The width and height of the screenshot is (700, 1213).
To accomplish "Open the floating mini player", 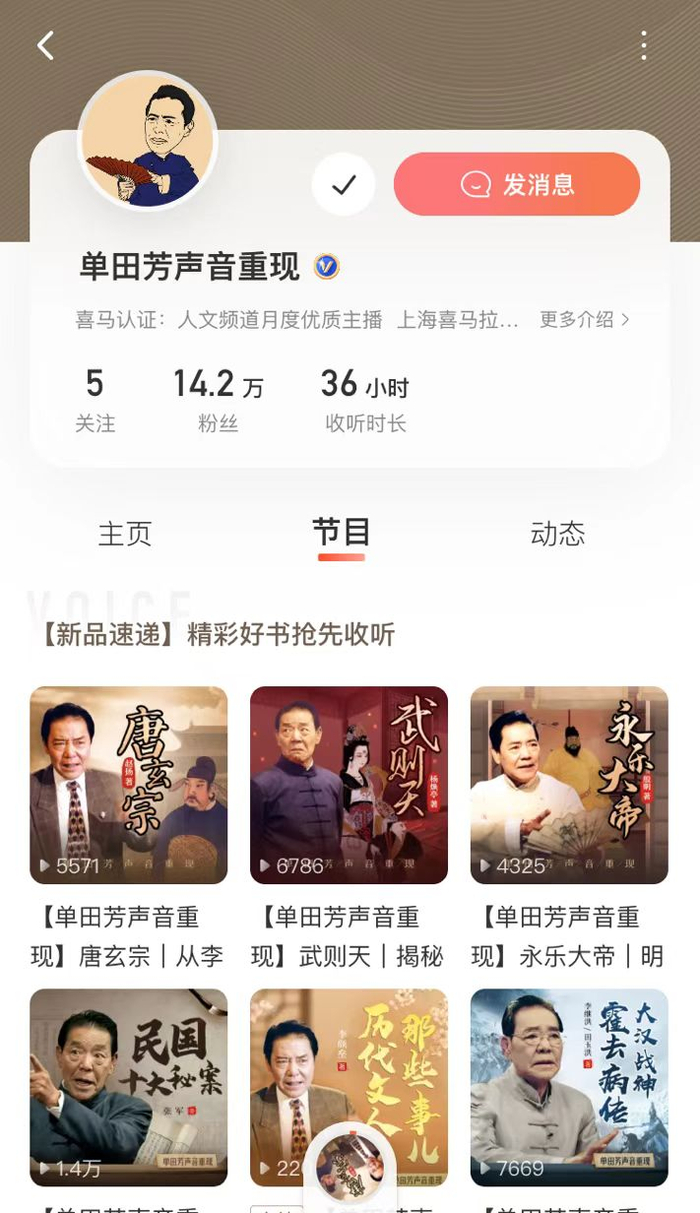I will click(350, 1167).
